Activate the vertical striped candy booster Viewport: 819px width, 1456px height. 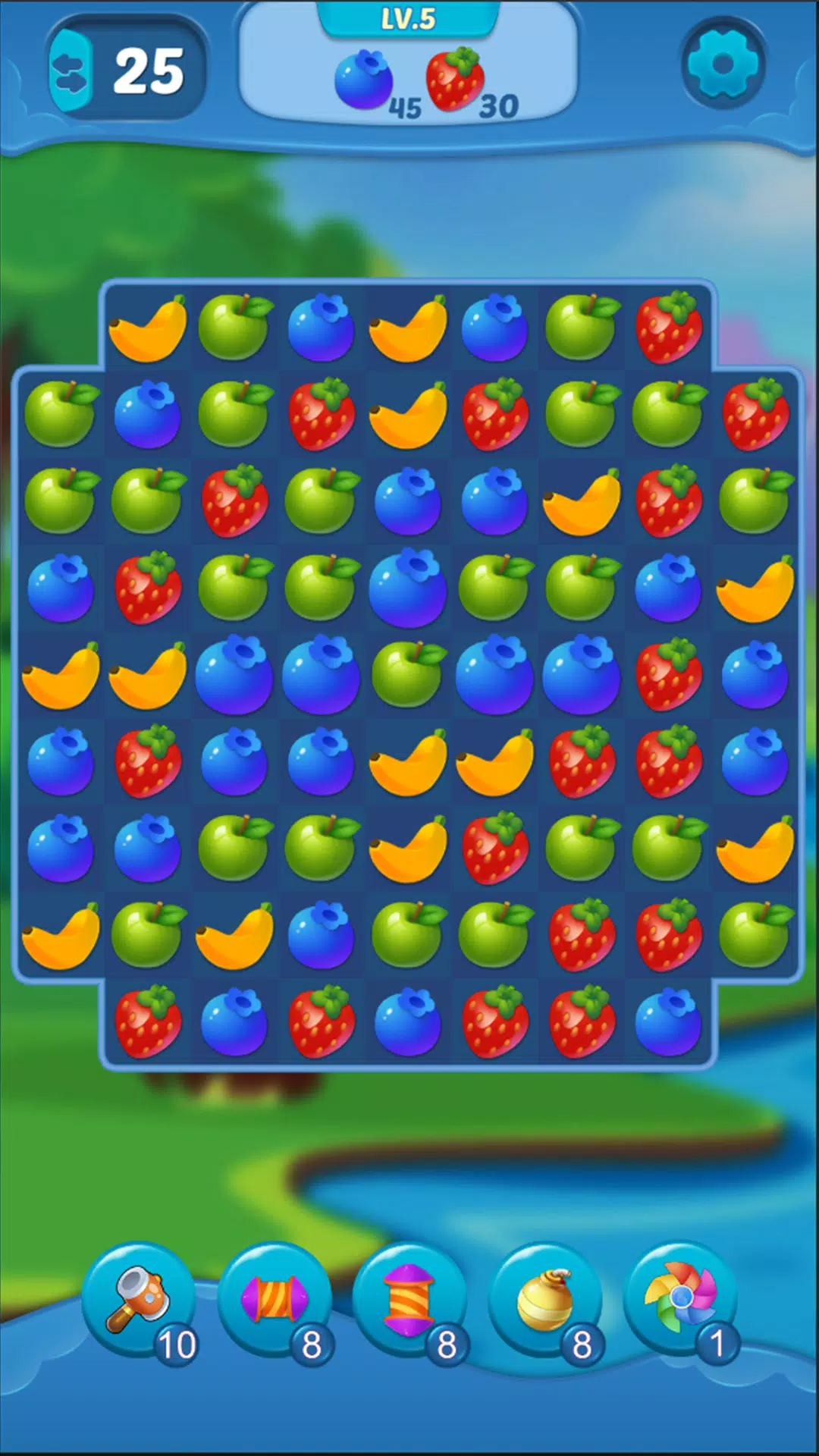[x=409, y=1300]
